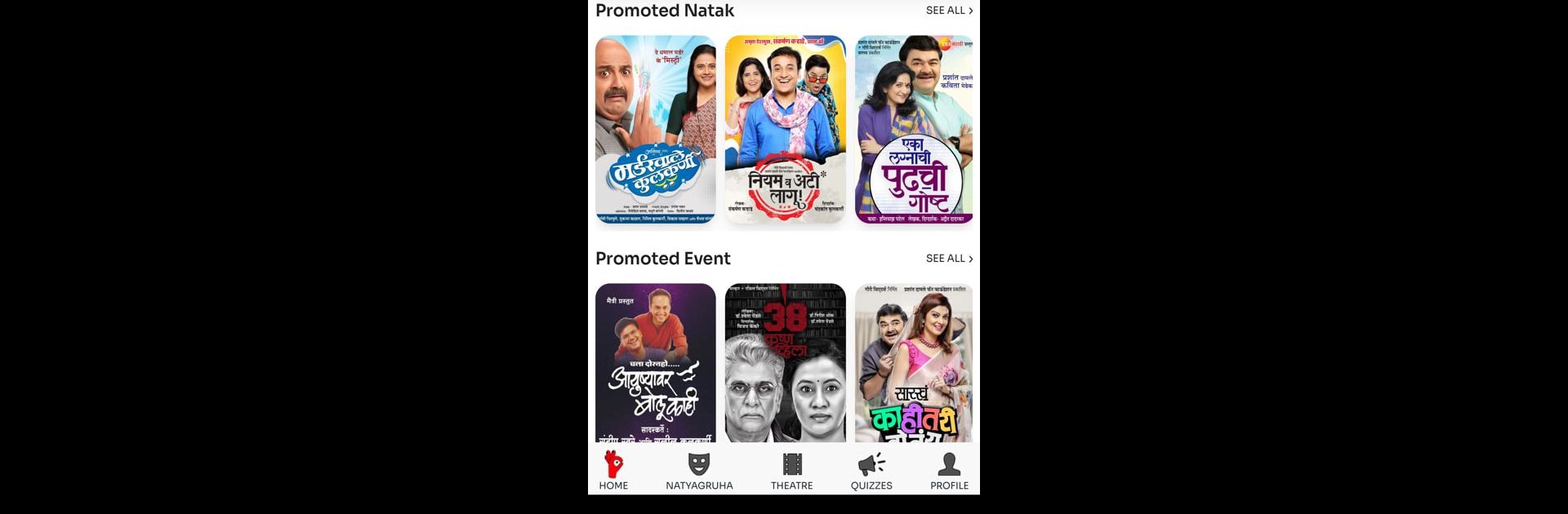The width and height of the screenshot is (1568, 514).
Task: Switch to the Natyagruha tab
Action: coord(699,472)
